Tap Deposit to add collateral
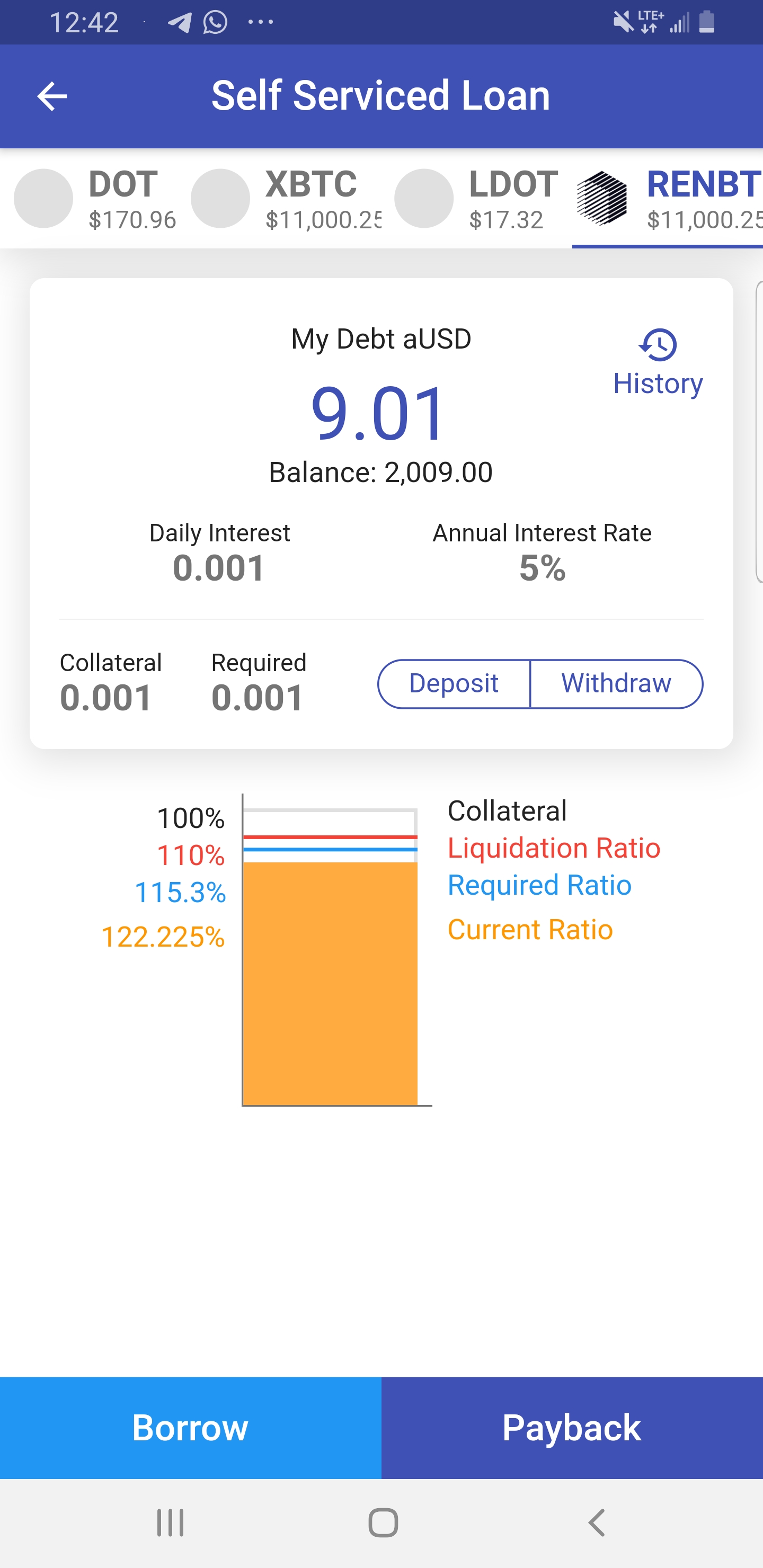The height and width of the screenshot is (1568, 763). coord(454,683)
